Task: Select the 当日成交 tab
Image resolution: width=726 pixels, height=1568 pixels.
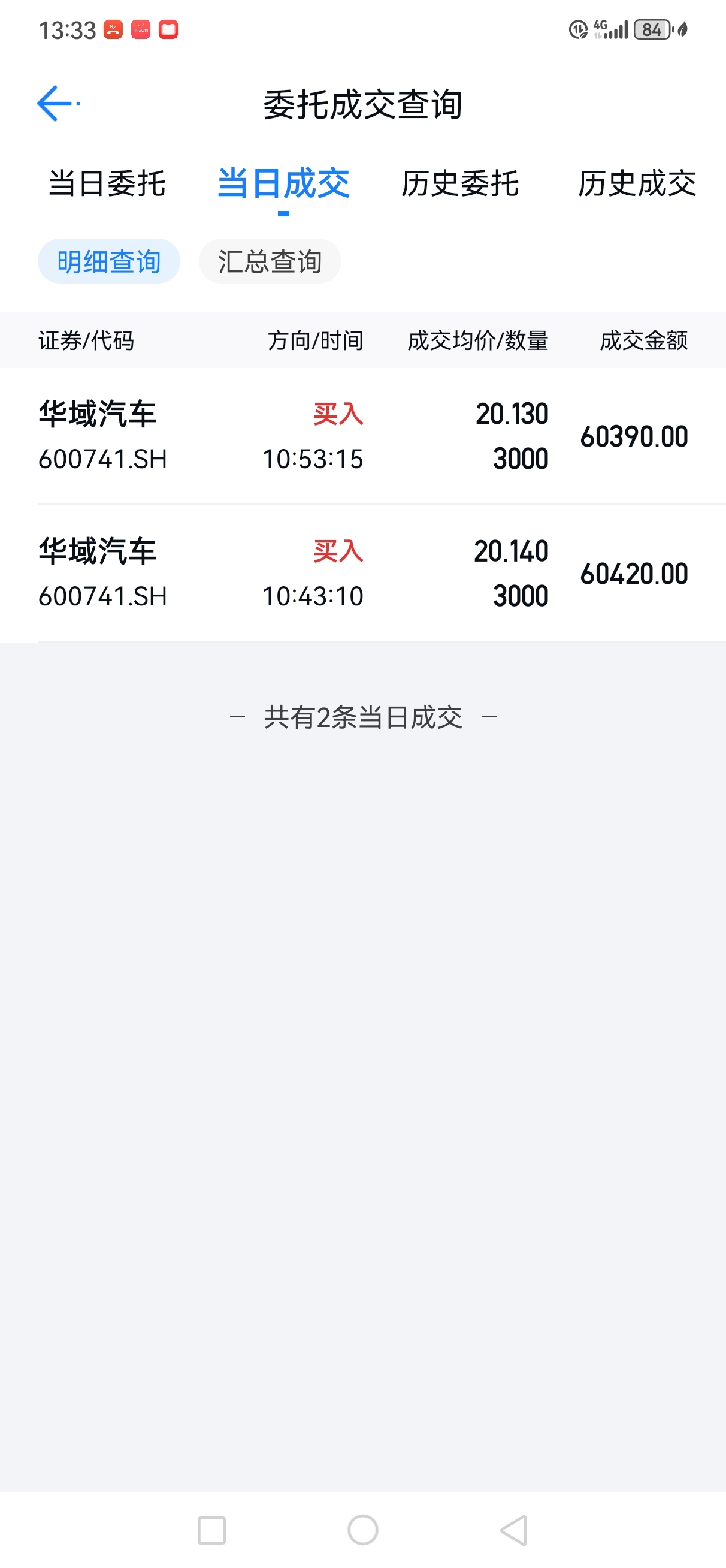Action: [x=283, y=183]
